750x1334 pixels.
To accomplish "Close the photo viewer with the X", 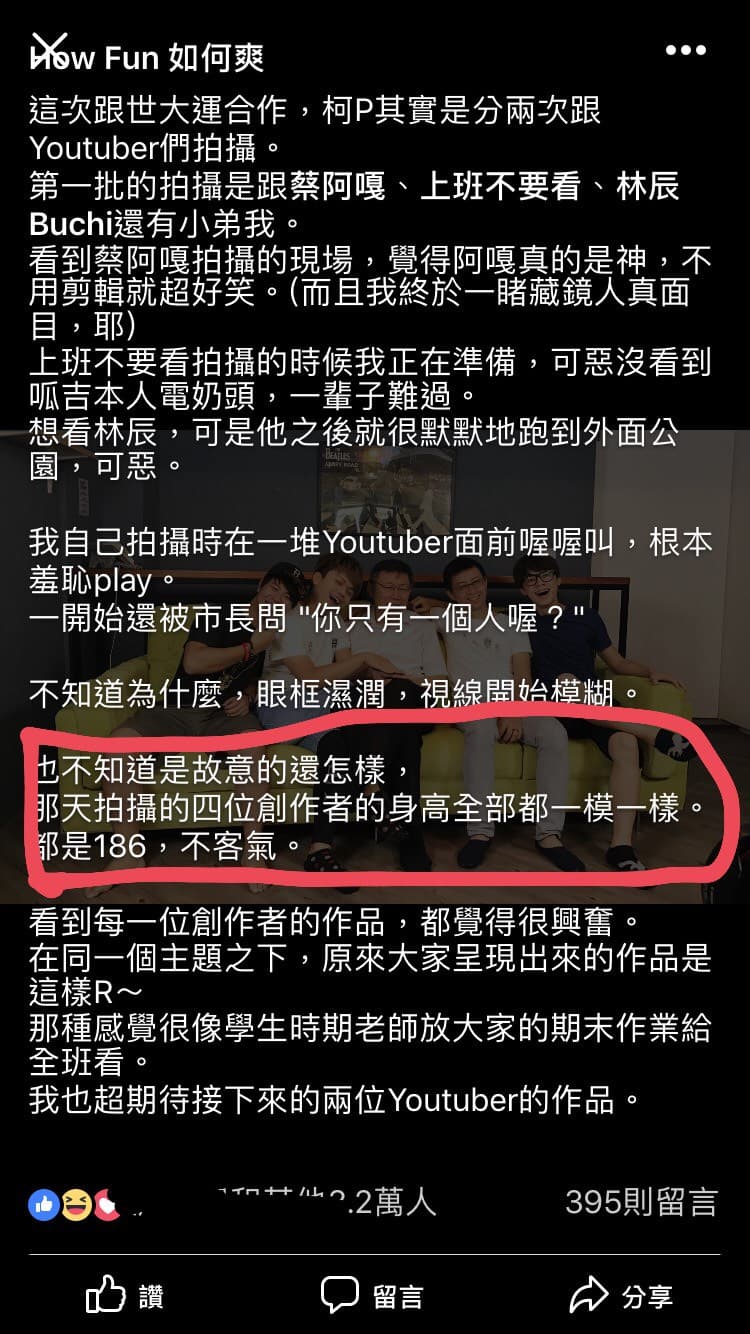I will 49,49.
